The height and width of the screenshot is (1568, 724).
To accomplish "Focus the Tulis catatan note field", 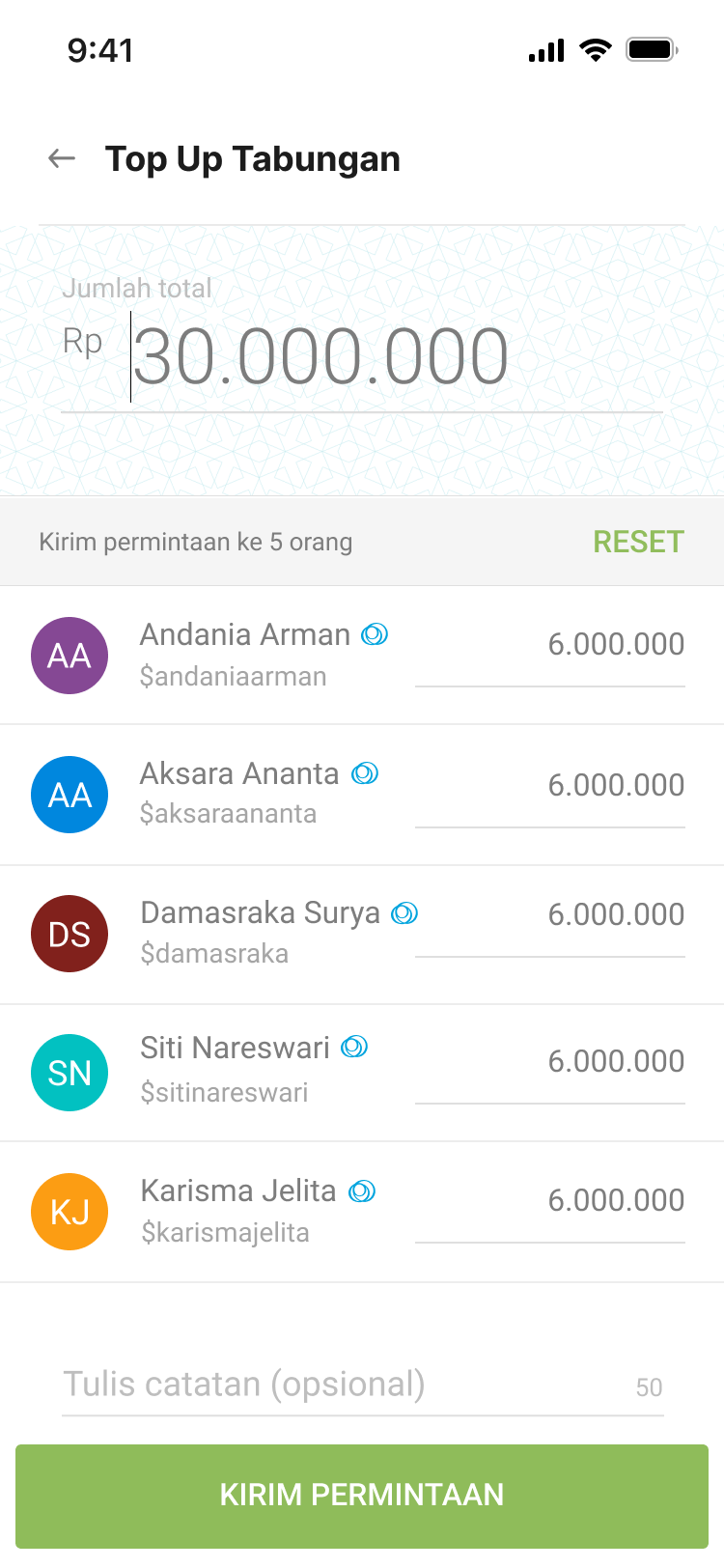I will (x=338, y=1385).
